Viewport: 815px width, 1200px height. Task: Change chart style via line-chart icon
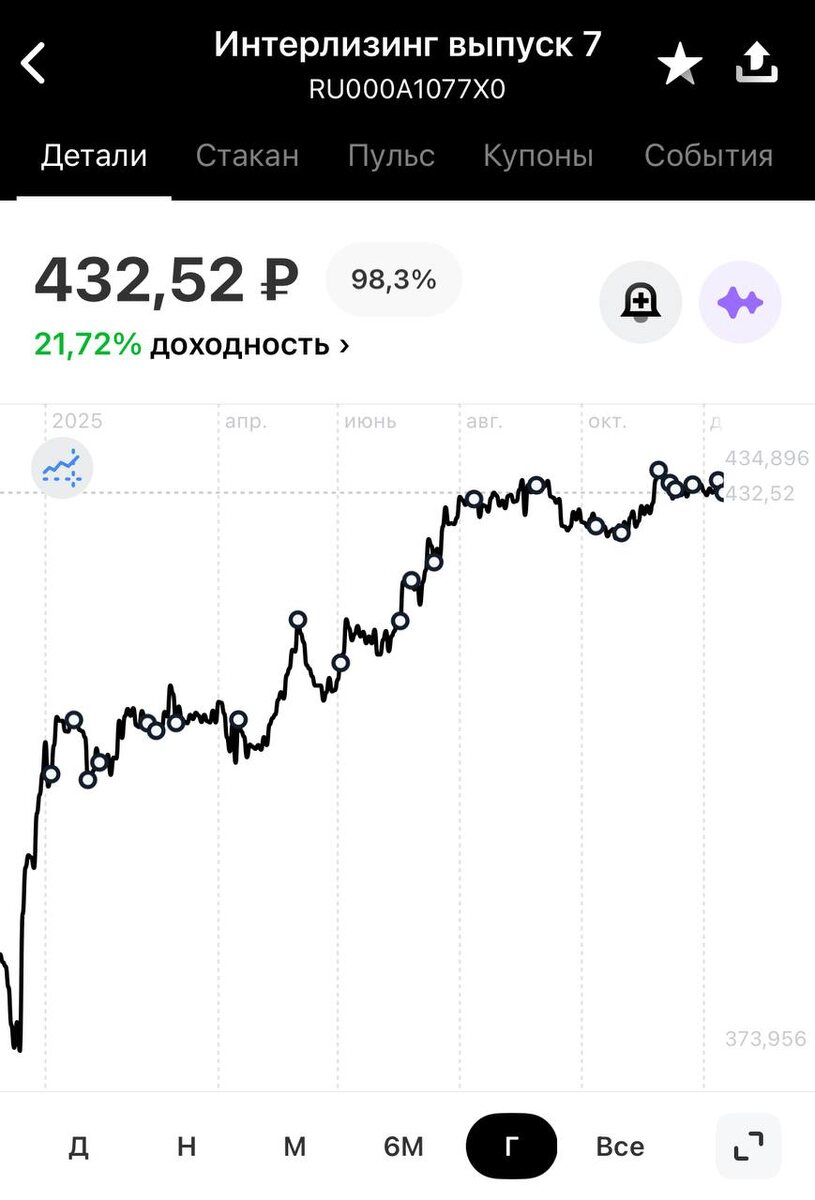point(62,467)
